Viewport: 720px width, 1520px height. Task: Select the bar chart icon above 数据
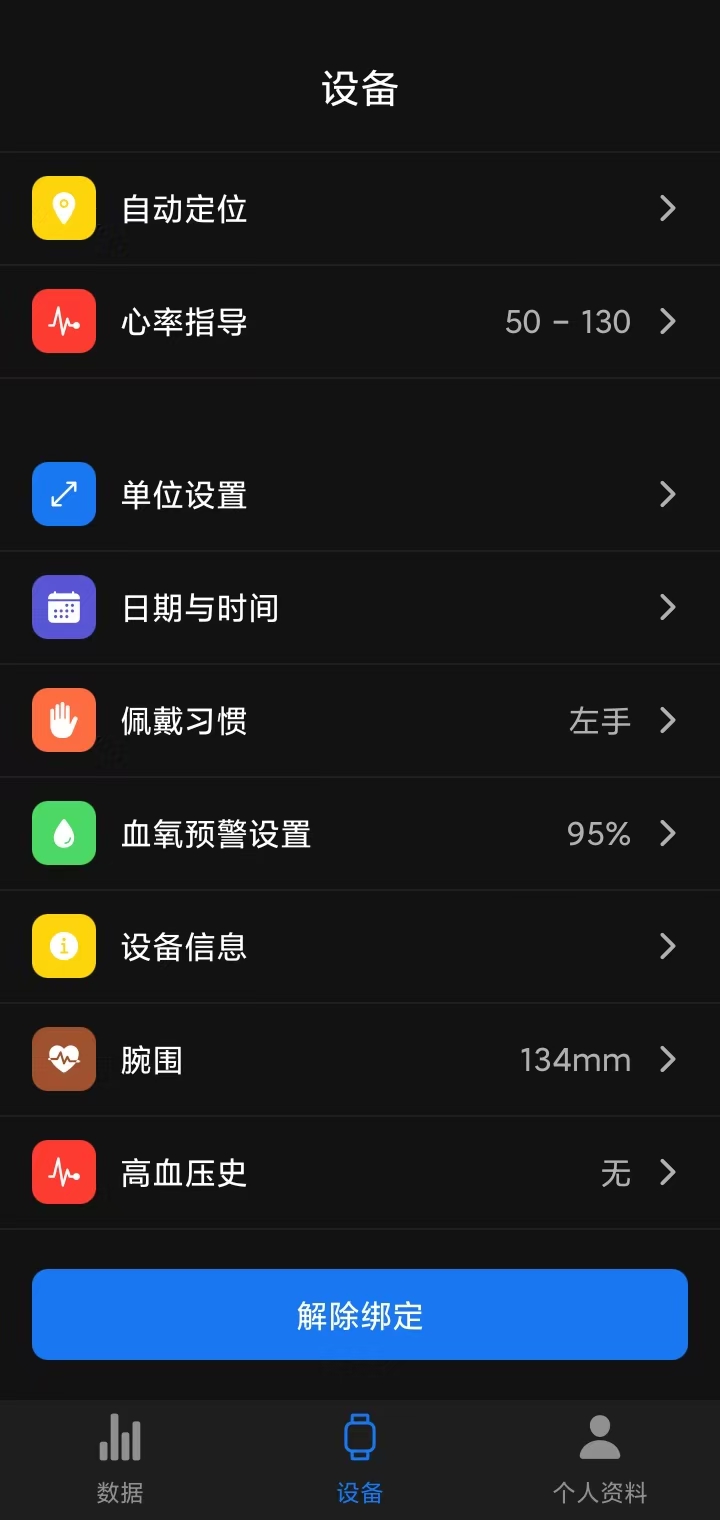pyautogui.click(x=119, y=1436)
